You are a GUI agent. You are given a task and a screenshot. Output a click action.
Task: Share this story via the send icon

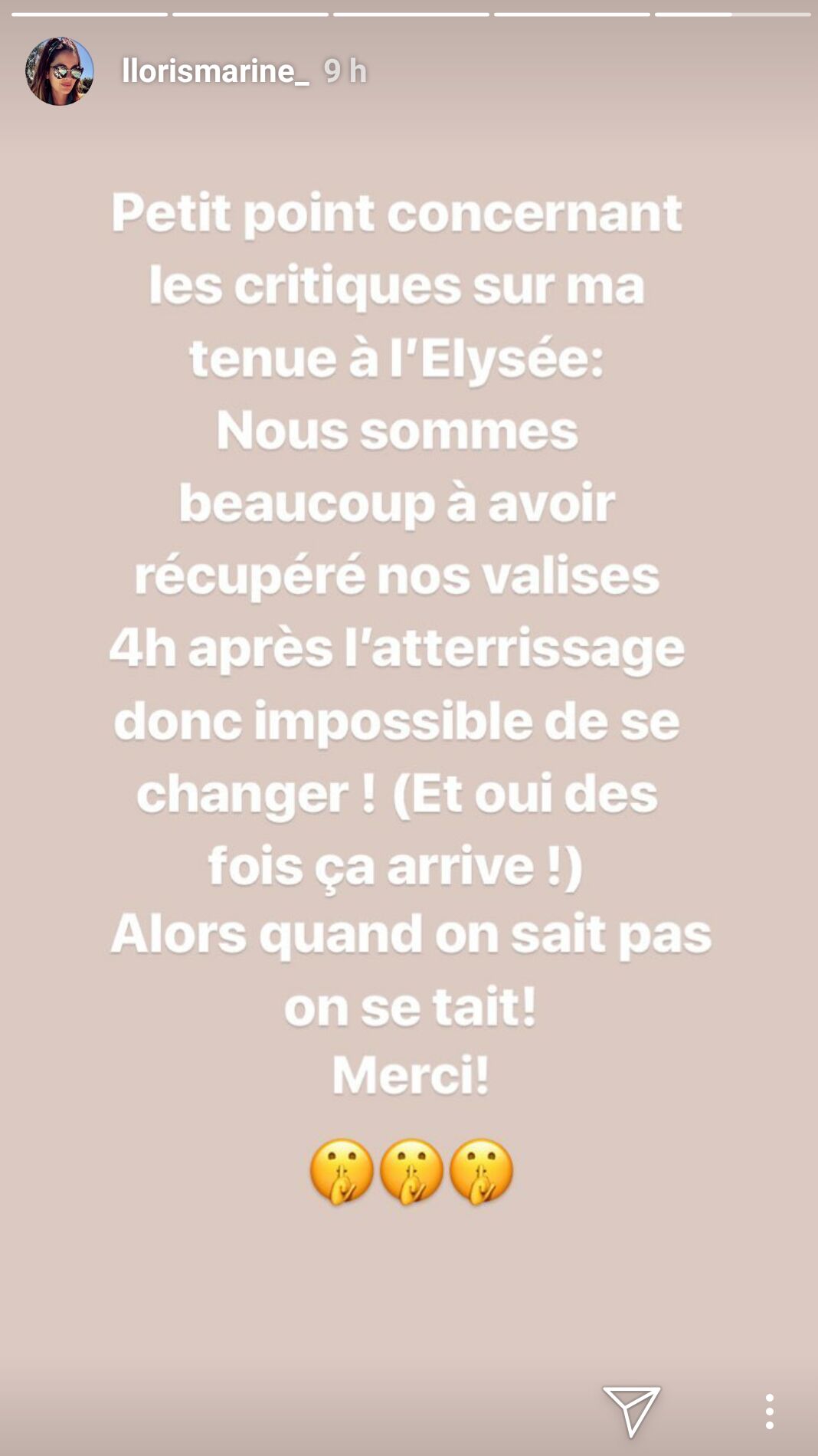point(631,1409)
